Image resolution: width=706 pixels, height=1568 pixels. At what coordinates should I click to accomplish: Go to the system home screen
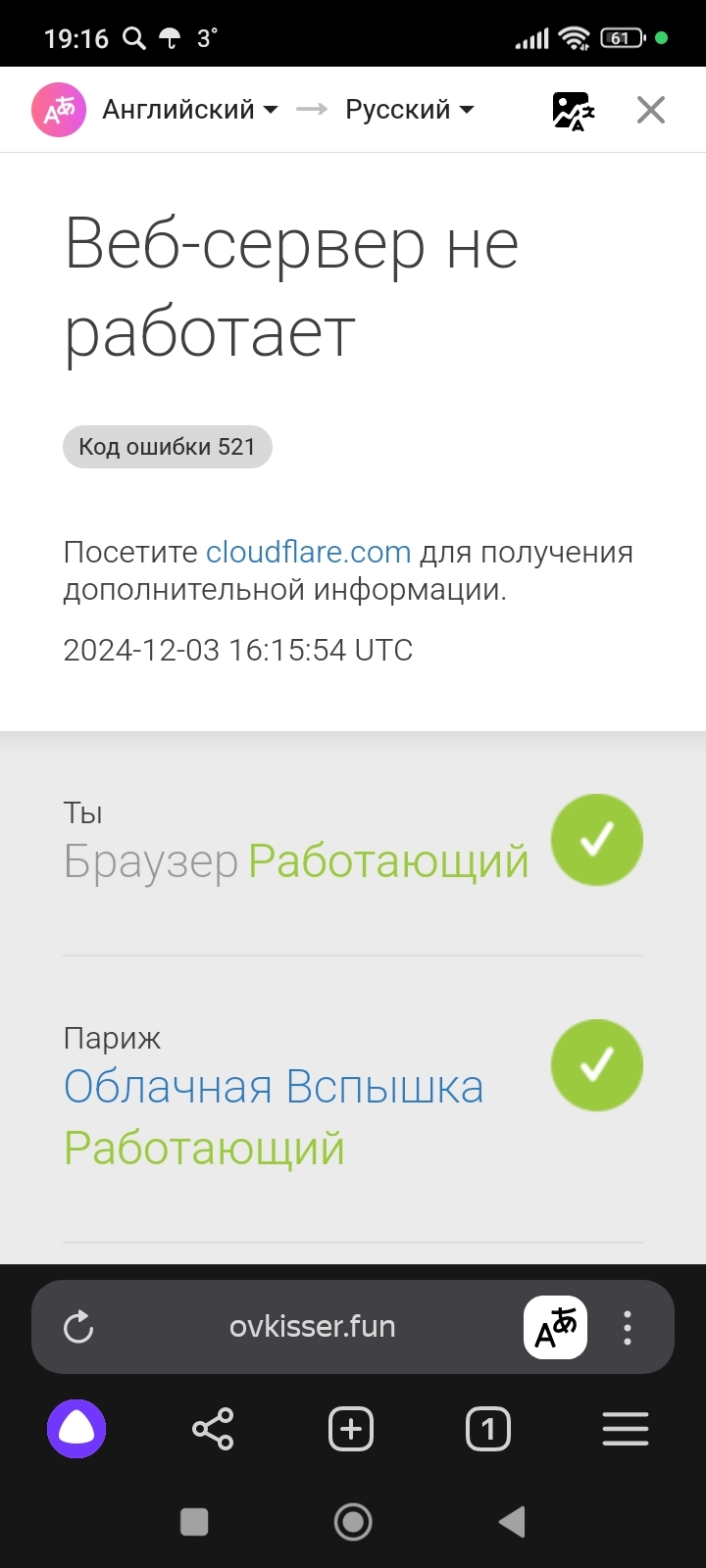[x=353, y=1522]
